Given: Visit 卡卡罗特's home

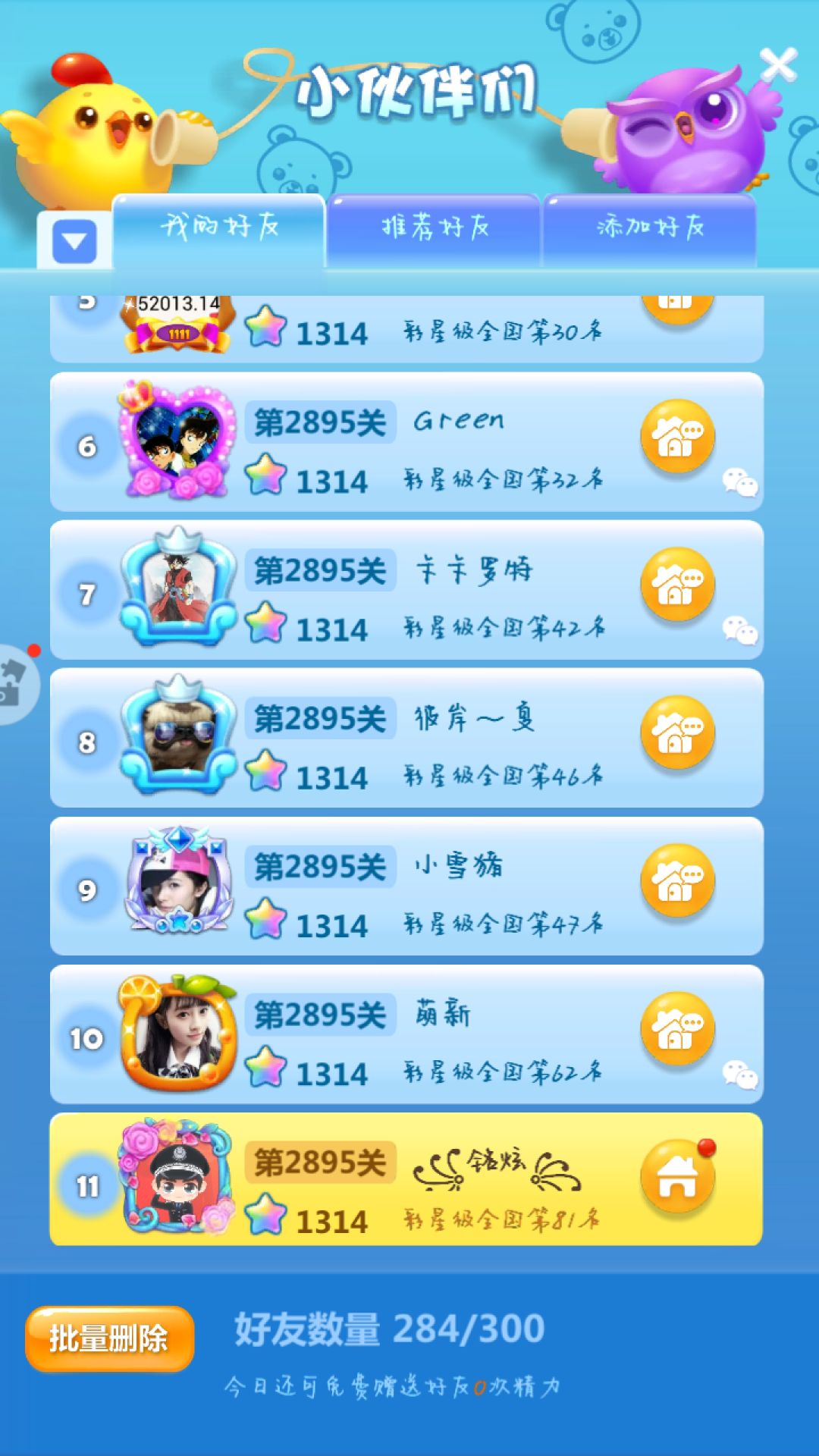Looking at the screenshot, I should point(677,584).
